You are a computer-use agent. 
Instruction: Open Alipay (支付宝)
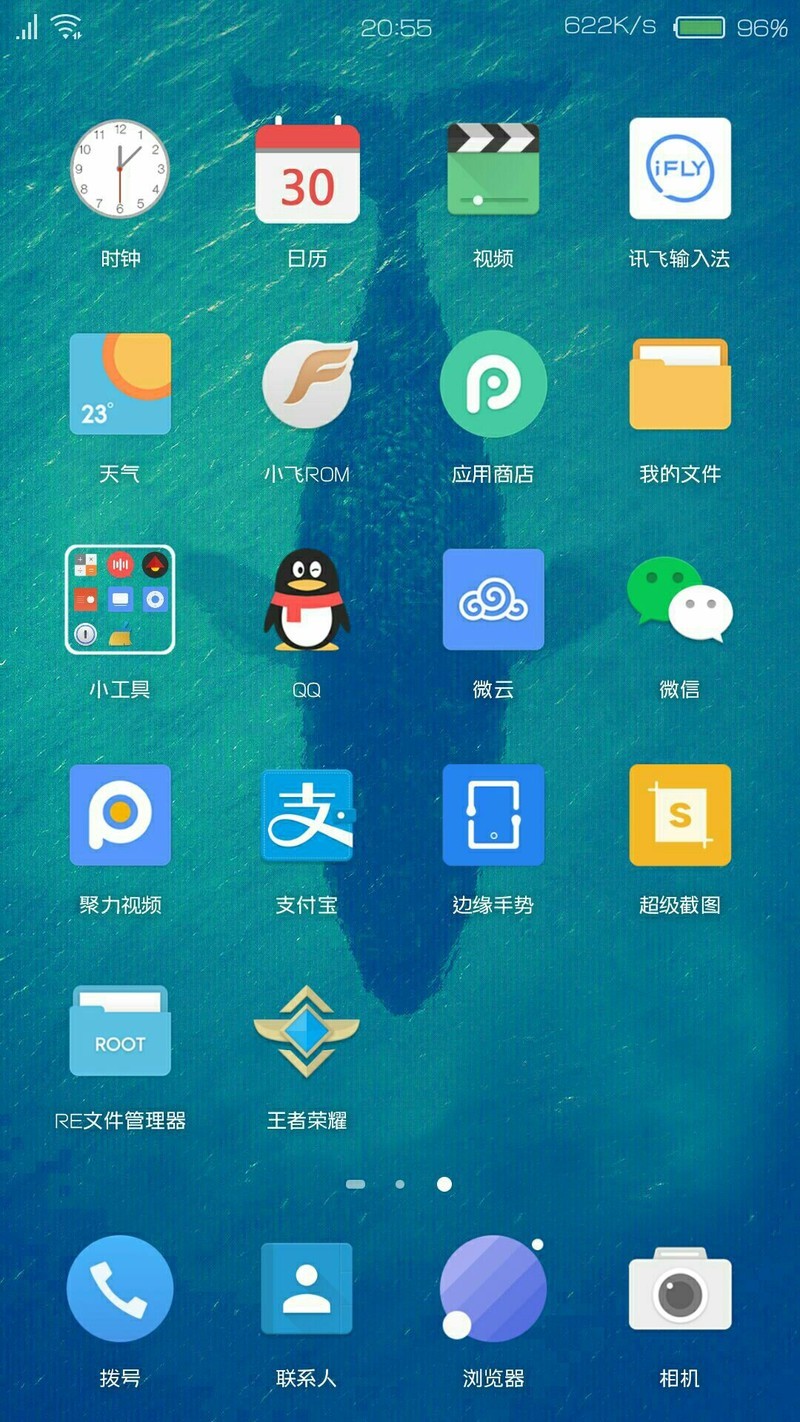[306, 815]
